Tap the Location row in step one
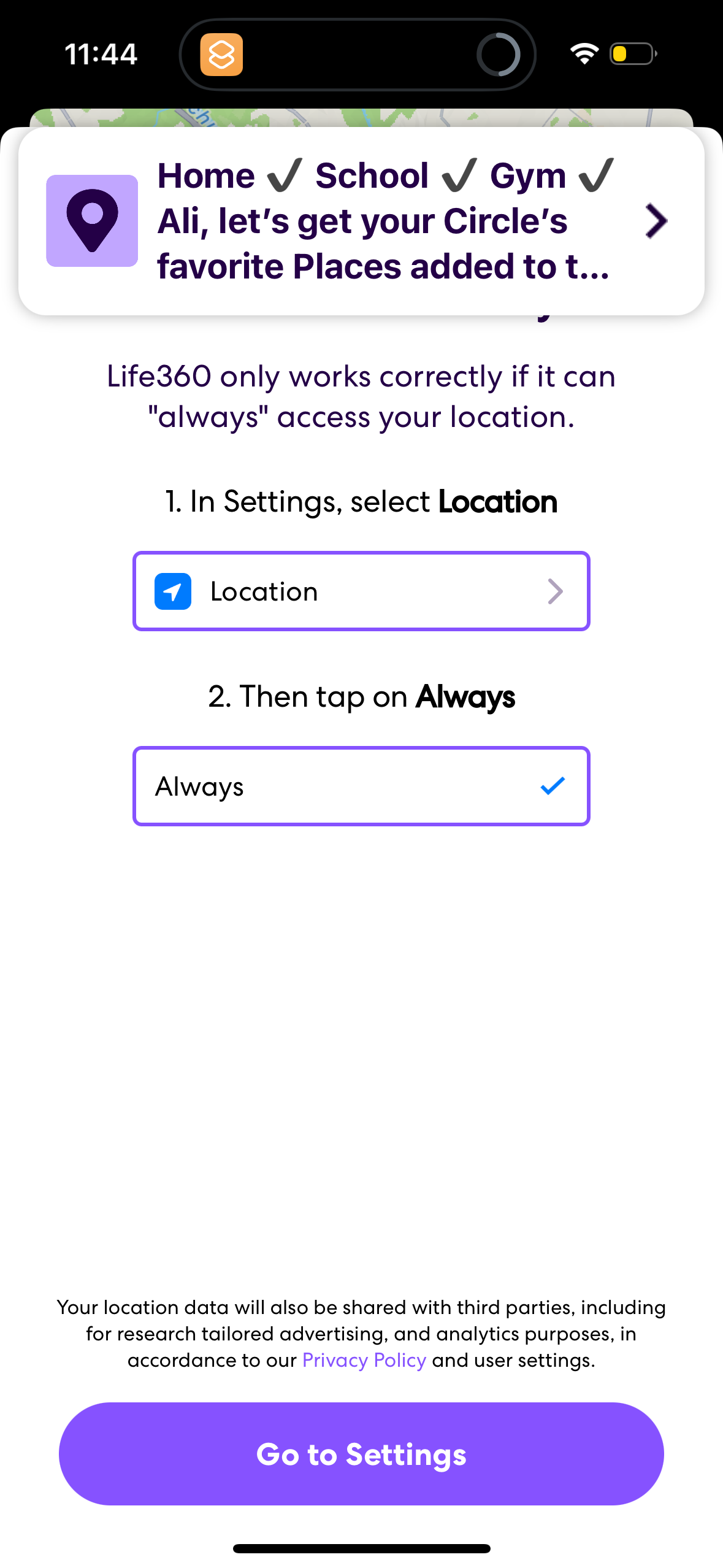The image size is (723, 1568). coord(361,591)
